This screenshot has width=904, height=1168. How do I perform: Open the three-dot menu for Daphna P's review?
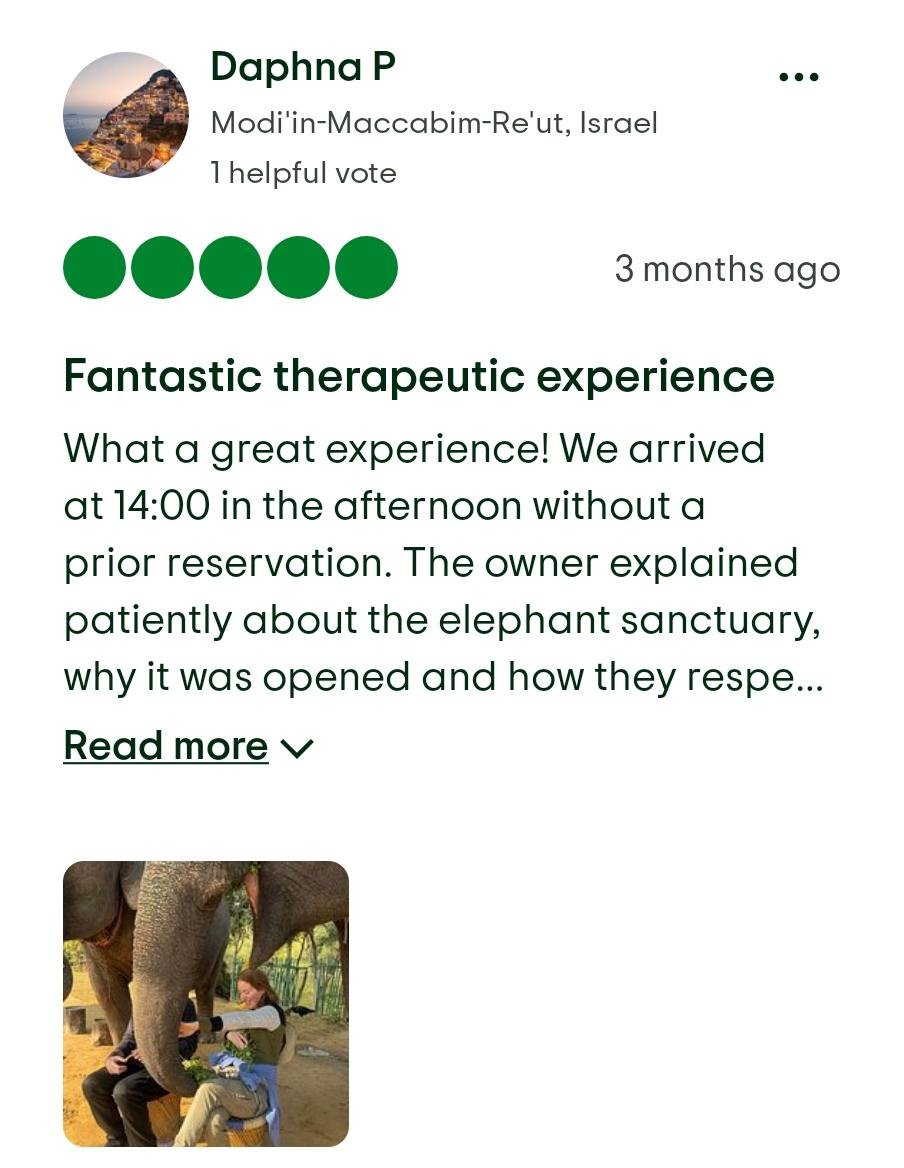pos(798,77)
